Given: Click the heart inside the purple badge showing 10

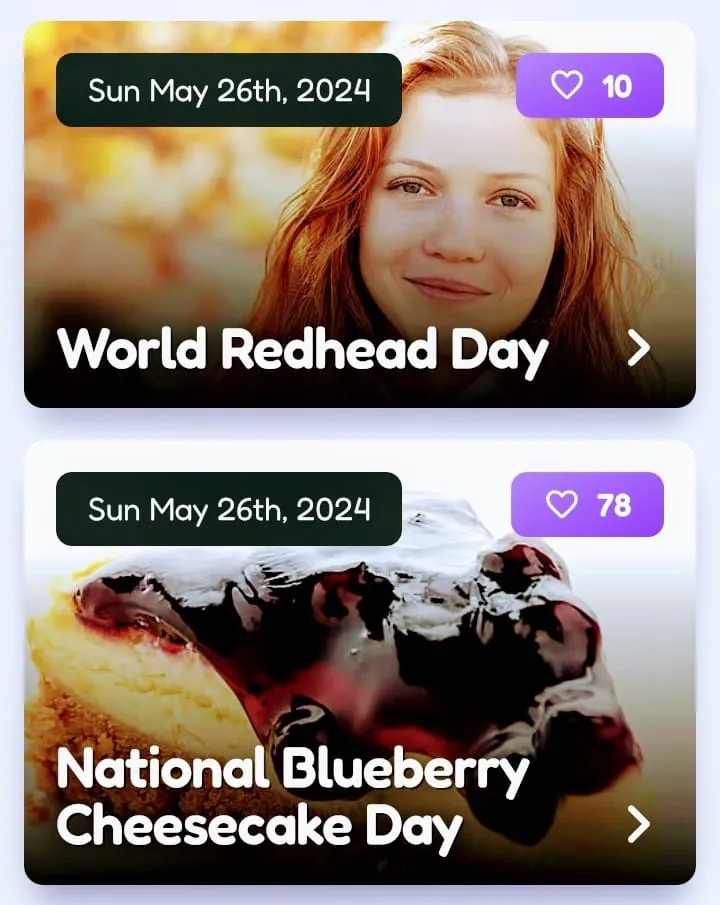Looking at the screenshot, I should click(x=568, y=85).
